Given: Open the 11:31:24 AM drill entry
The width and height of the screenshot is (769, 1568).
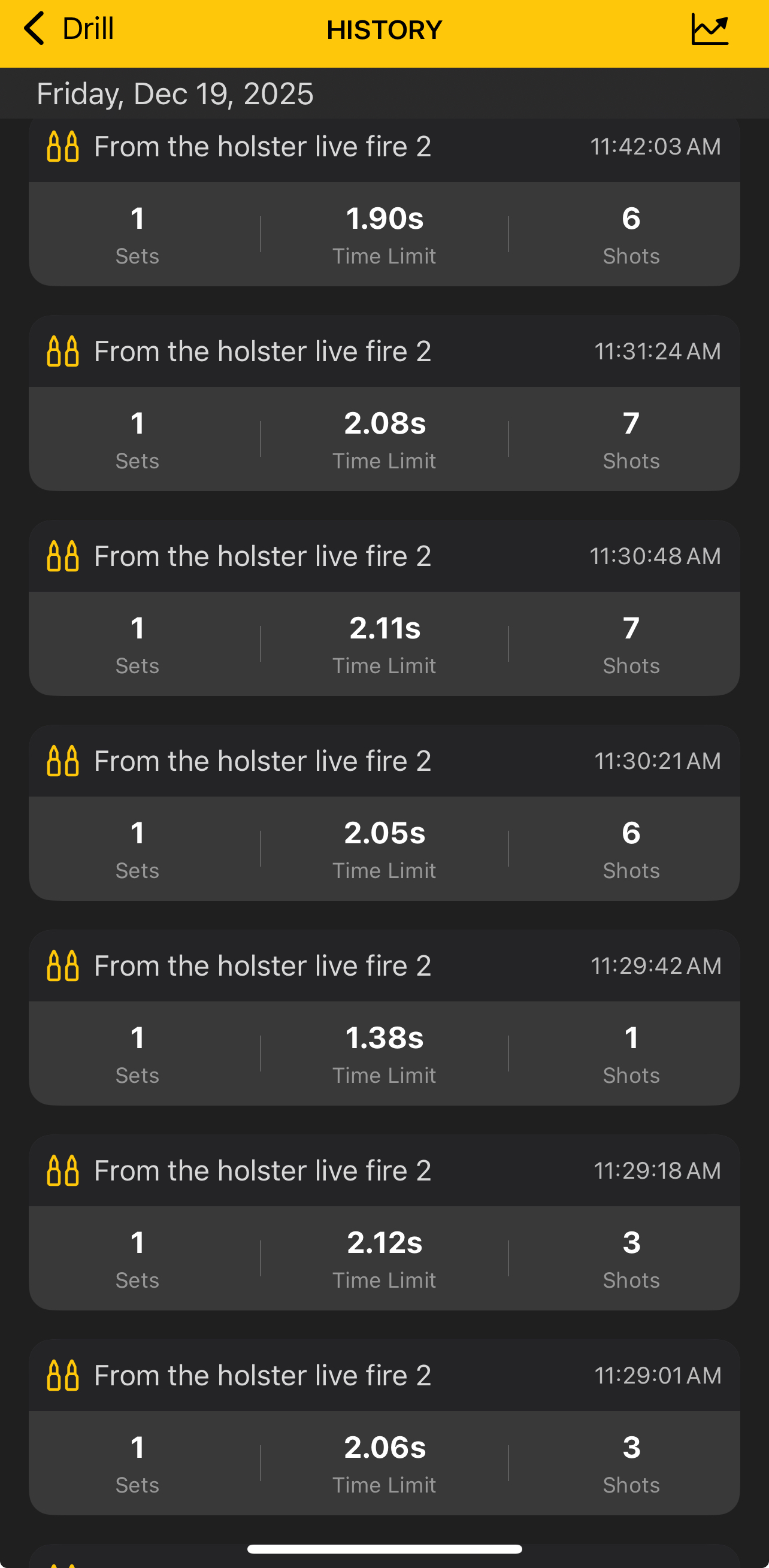Looking at the screenshot, I should 384,403.
